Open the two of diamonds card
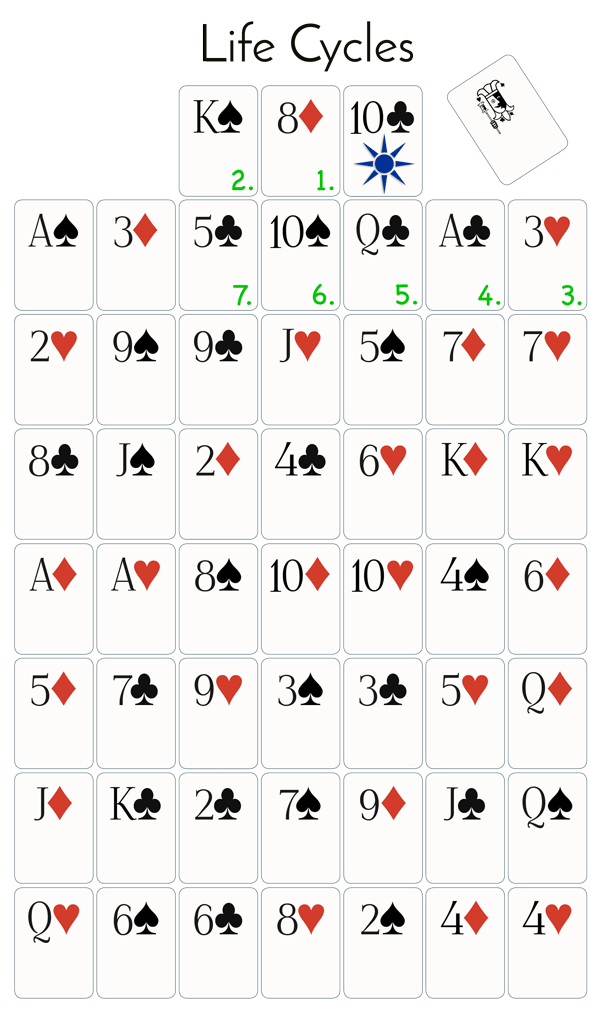Screen dimensions: 600x1010 (218, 484)
